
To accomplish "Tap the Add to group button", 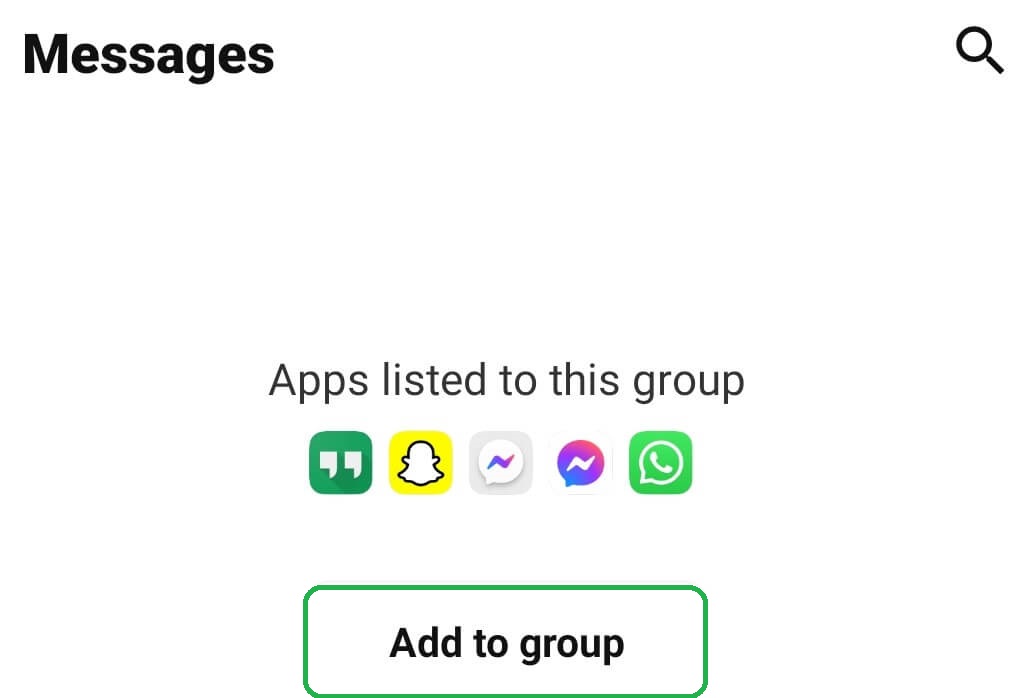I will tap(506, 642).
